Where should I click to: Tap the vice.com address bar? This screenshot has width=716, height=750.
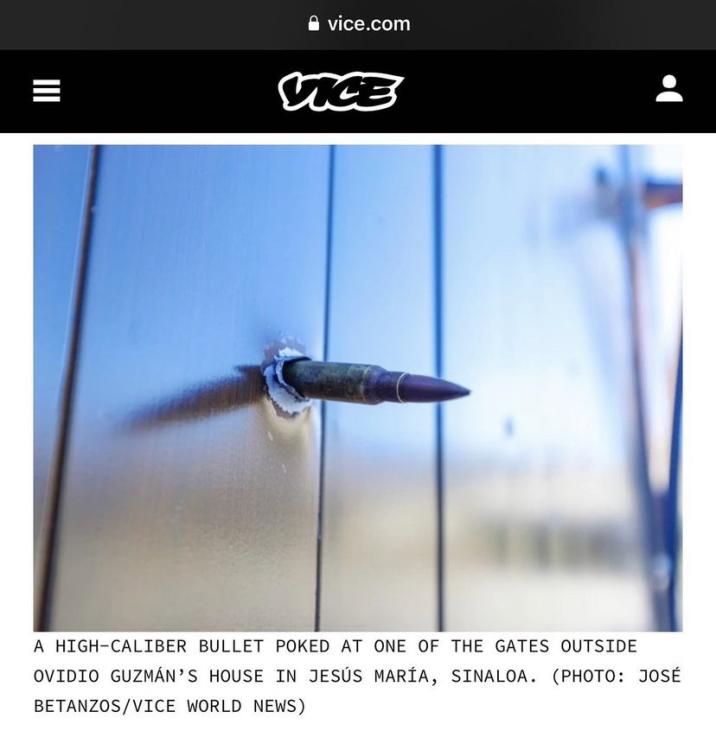click(x=358, y=24)
